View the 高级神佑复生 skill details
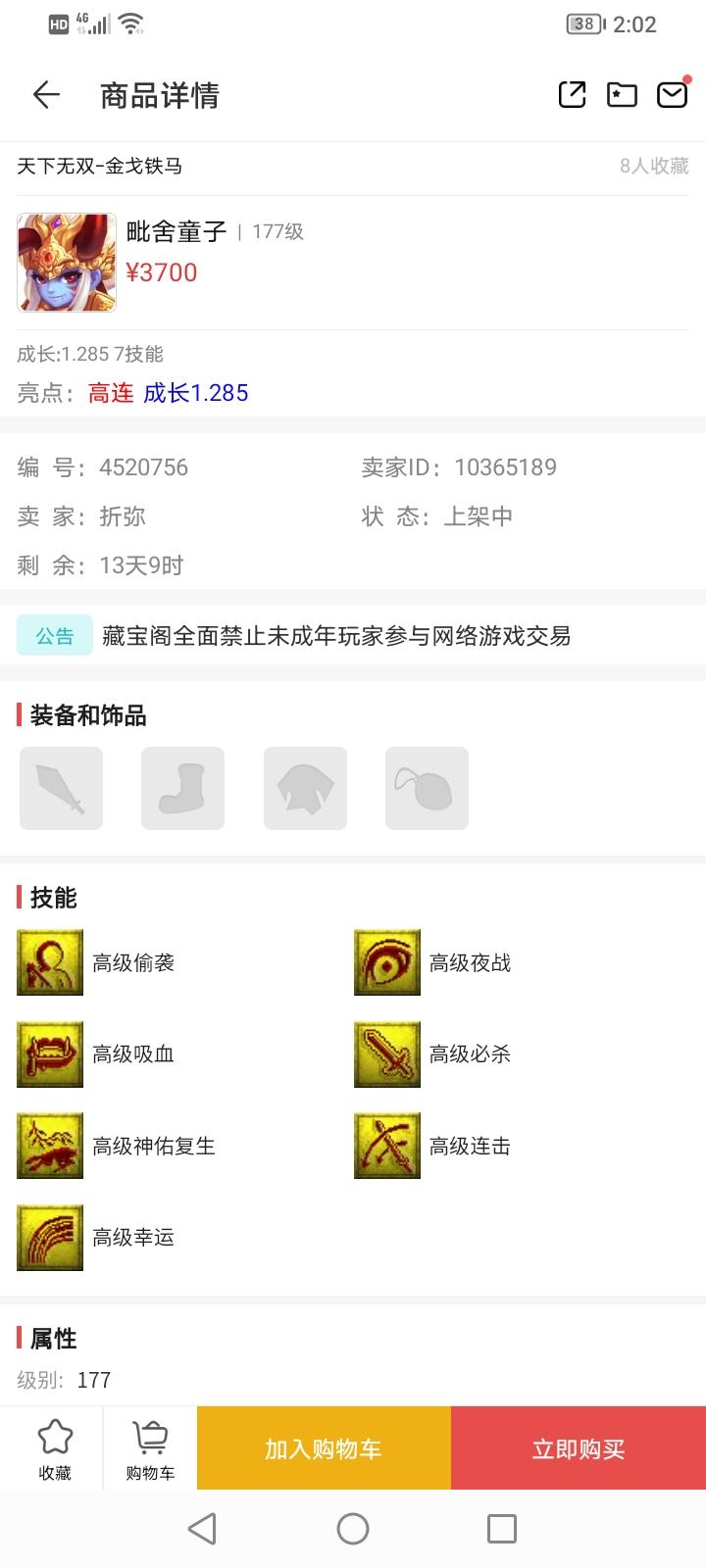 coord(50,1146)
